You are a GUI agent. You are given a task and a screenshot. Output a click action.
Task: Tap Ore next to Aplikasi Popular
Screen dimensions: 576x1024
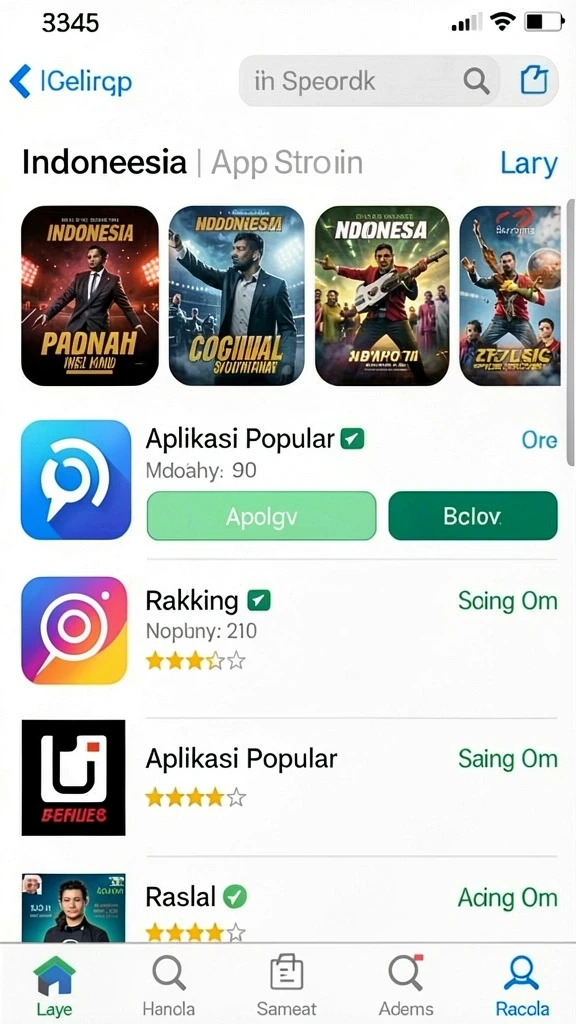(x=539, y=440)
